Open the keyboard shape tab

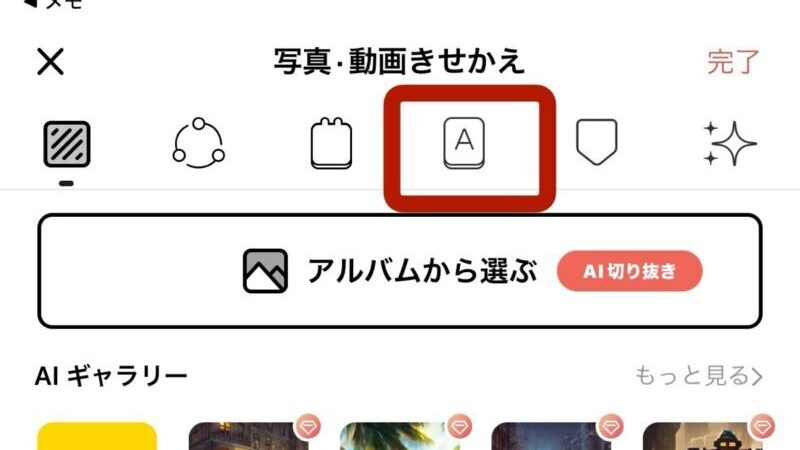pyautogui.click(x=333, y=145)
